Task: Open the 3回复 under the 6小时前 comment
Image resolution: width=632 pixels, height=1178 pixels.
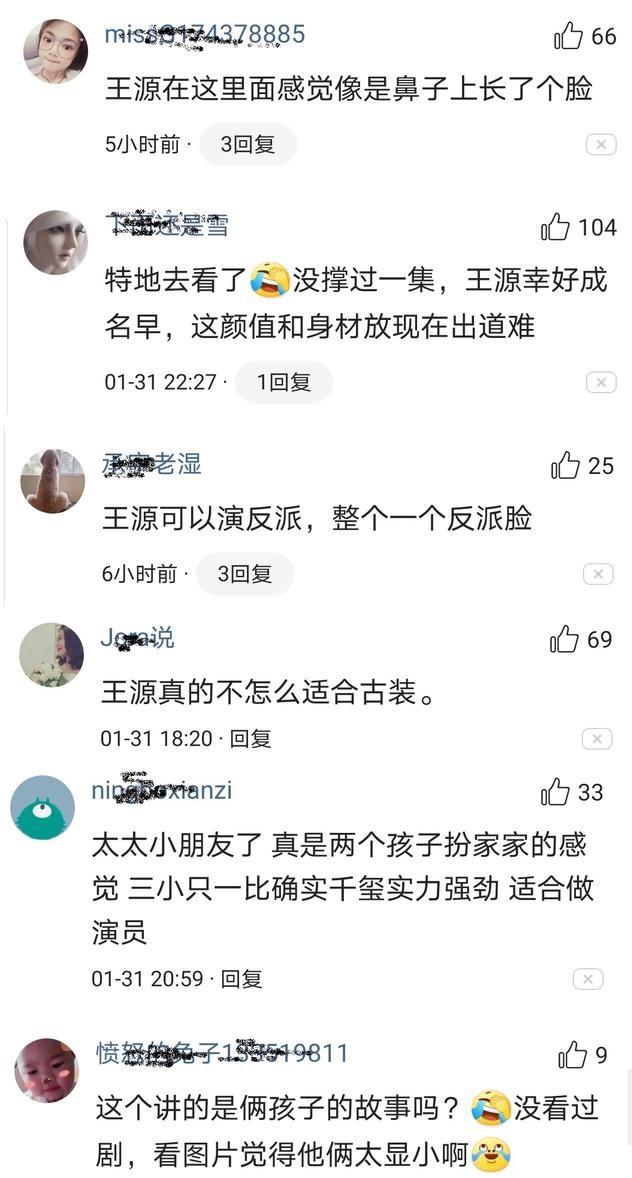Action: pyautogui.click(x=244, y=573)
